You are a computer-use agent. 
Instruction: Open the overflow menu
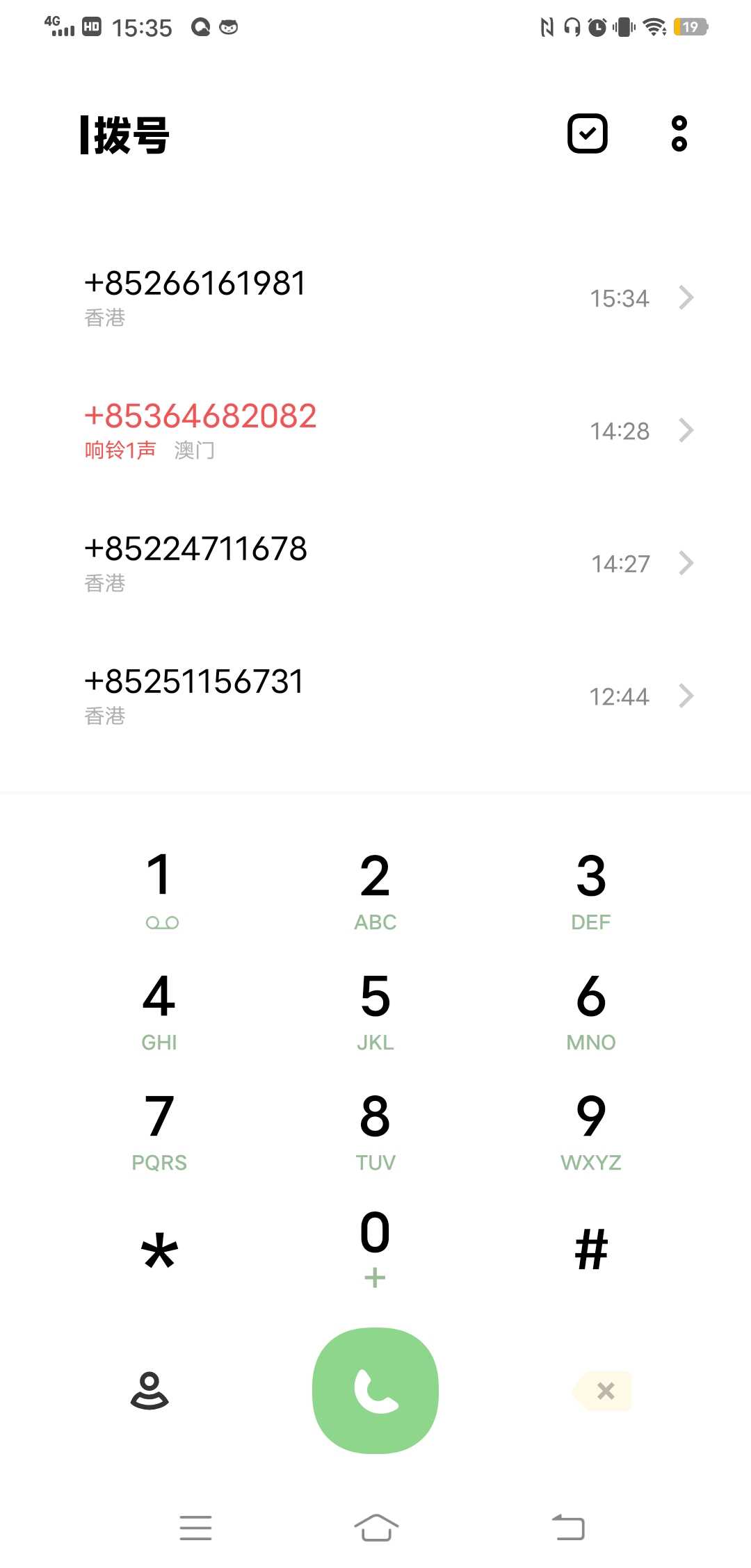679,133
